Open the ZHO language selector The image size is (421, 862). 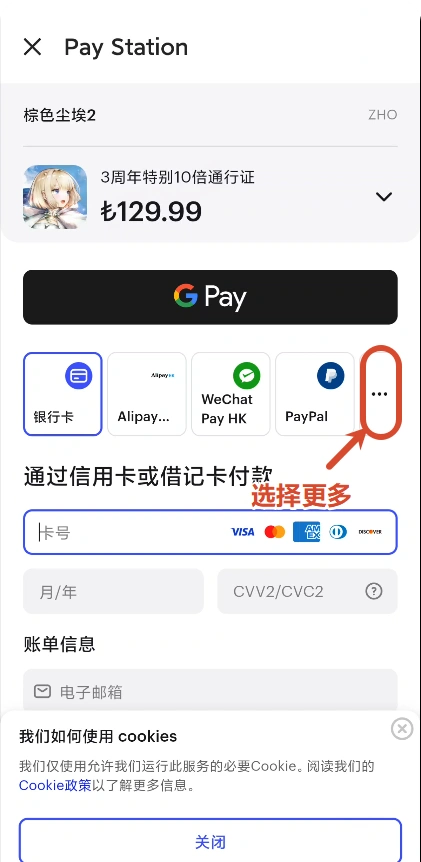pyautogui.click(x=383, y=115)
